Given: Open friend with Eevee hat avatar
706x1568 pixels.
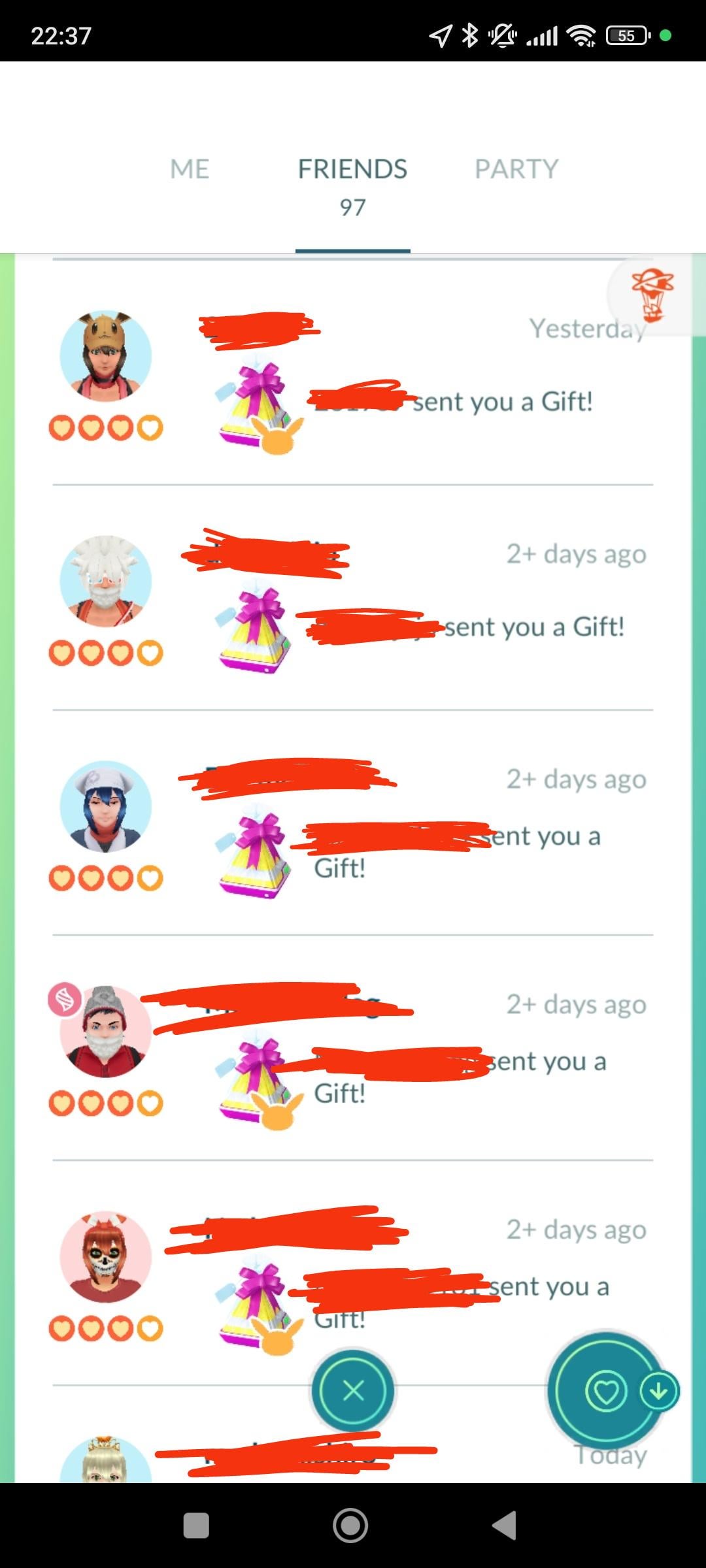Looking at the screenshot, I should pos(106,356).
